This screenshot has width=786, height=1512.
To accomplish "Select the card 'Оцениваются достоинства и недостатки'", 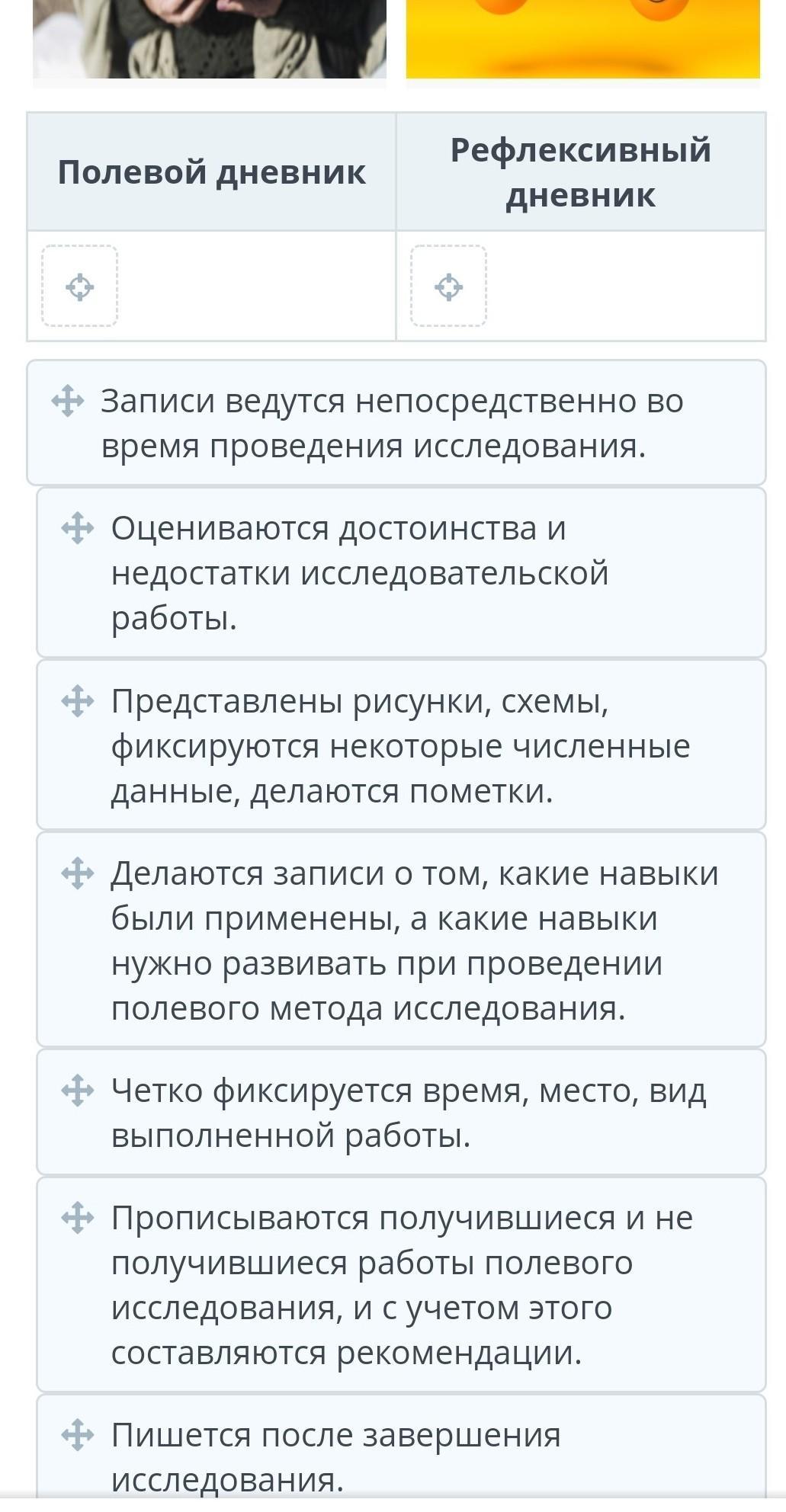I will 401,572.
